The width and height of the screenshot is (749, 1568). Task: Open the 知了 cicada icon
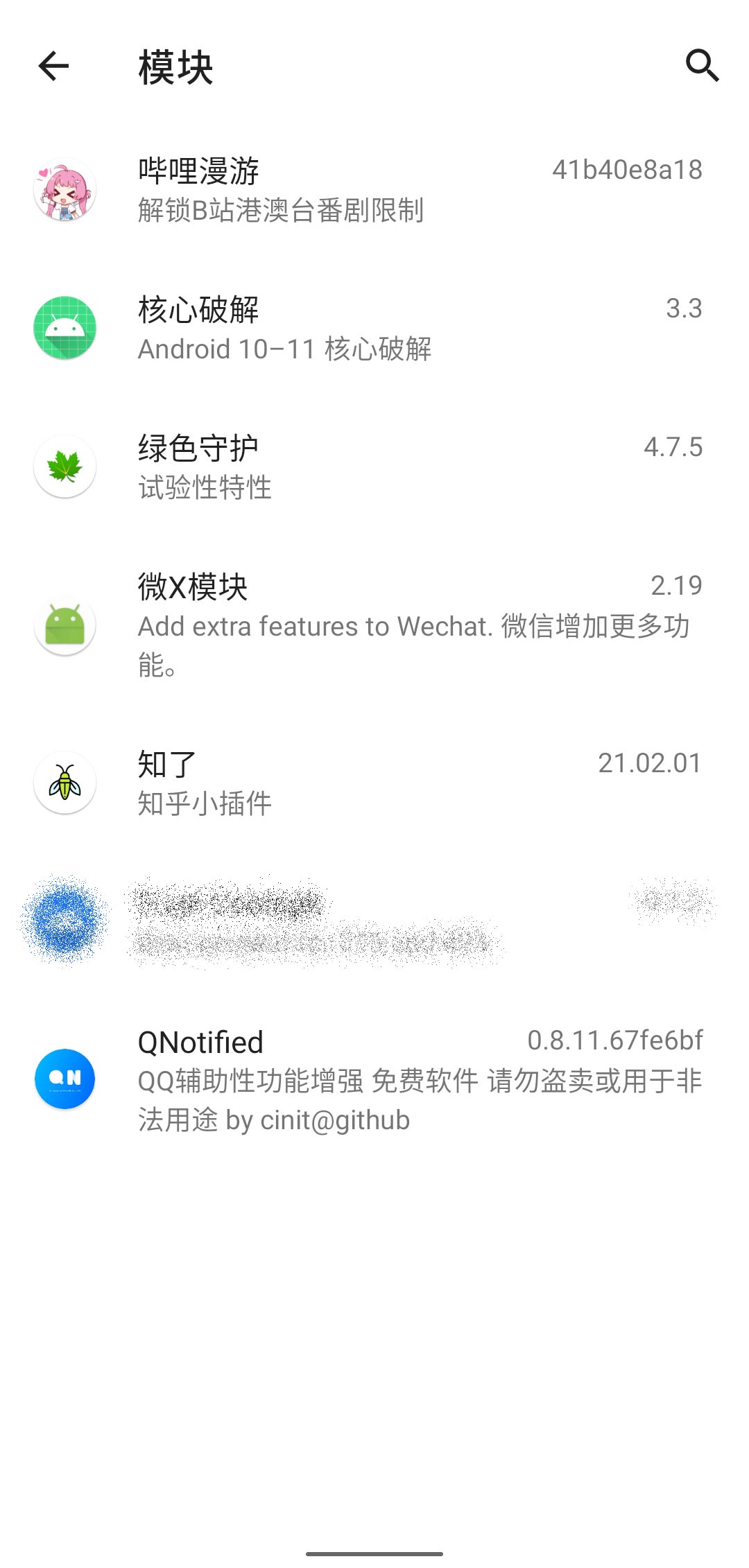click(x=64, y=781)
